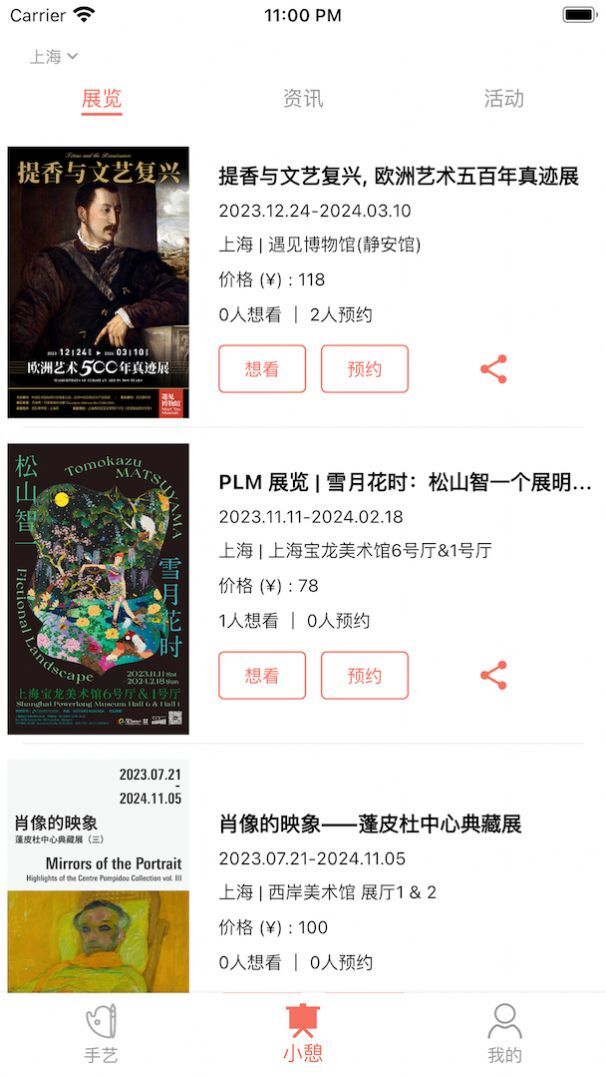Screen dimensions: 606x1078
Task: Tap 想看 for 提香与文艺复兴 exhibition
Action: (262, 369)
